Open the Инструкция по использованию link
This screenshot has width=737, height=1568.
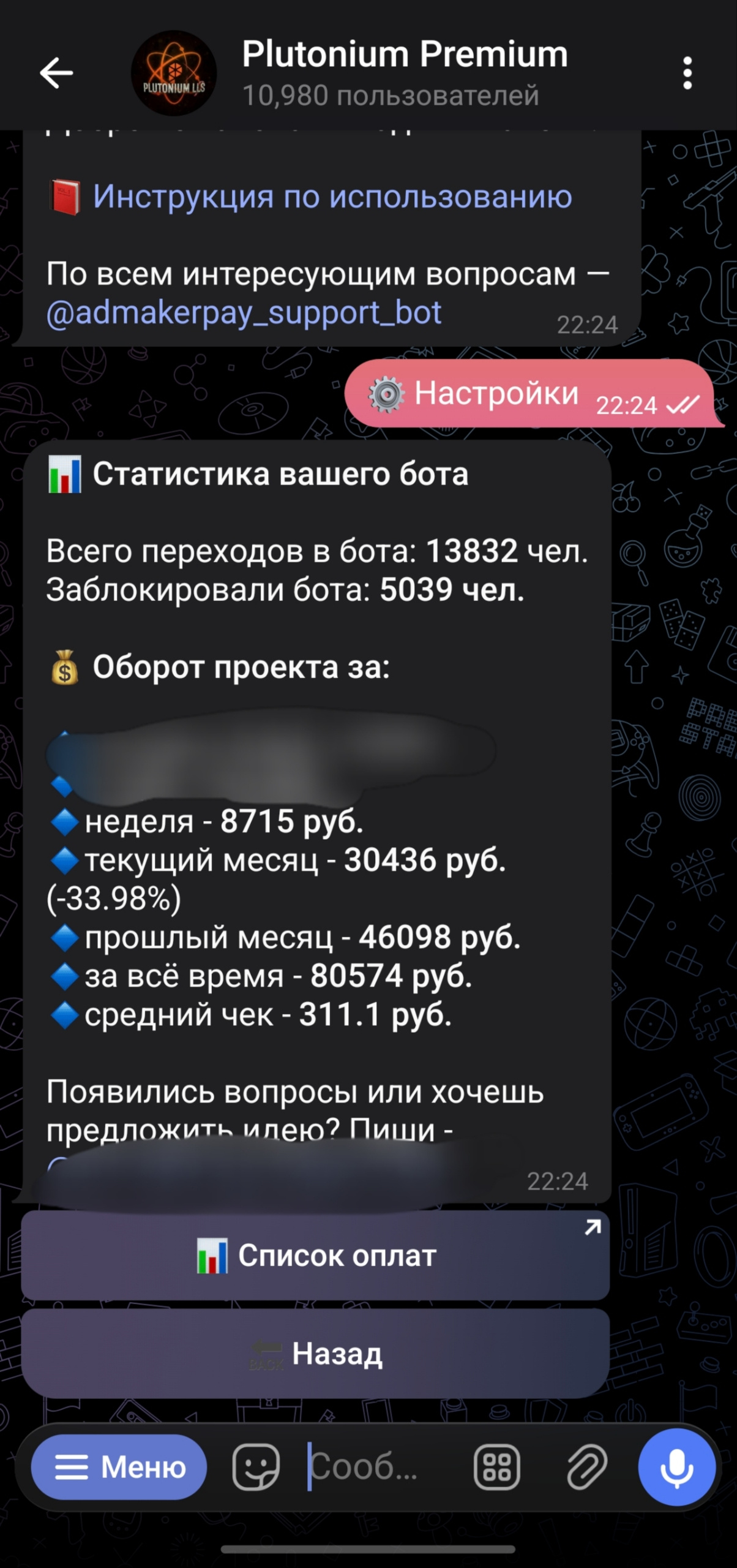pyautogui.click(x=332, y=197)
